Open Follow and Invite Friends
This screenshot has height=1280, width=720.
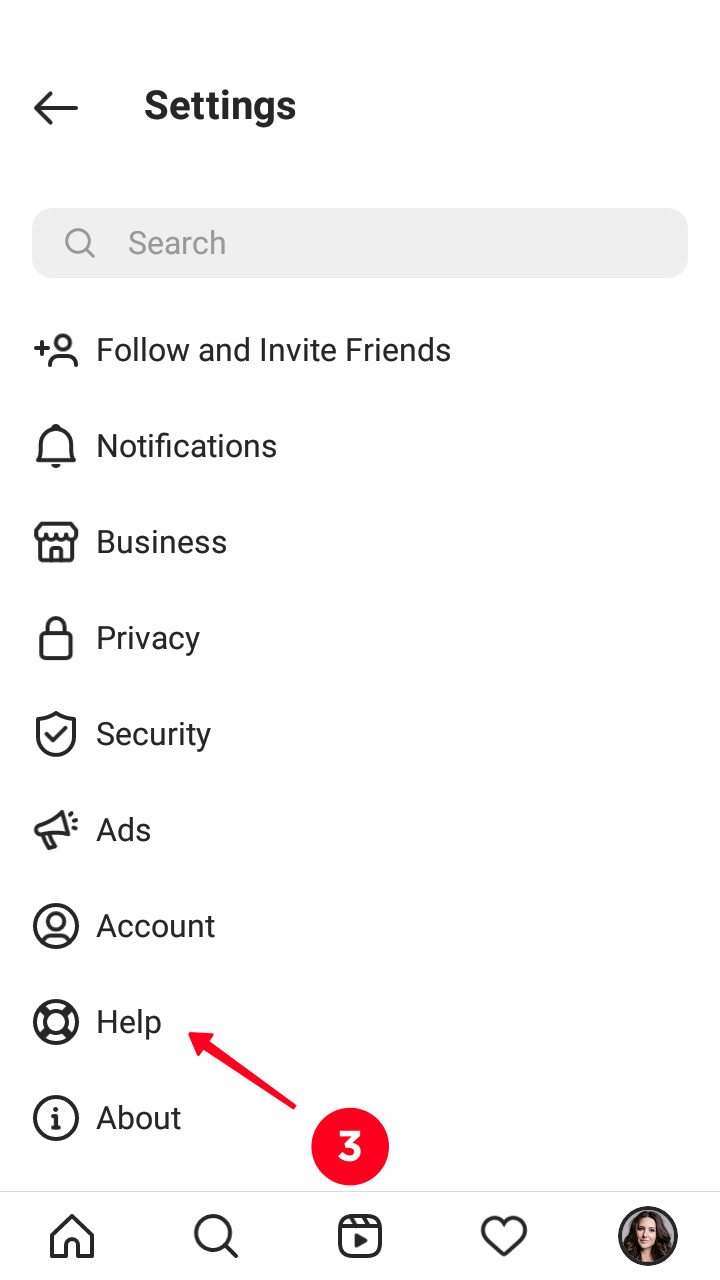273,350
